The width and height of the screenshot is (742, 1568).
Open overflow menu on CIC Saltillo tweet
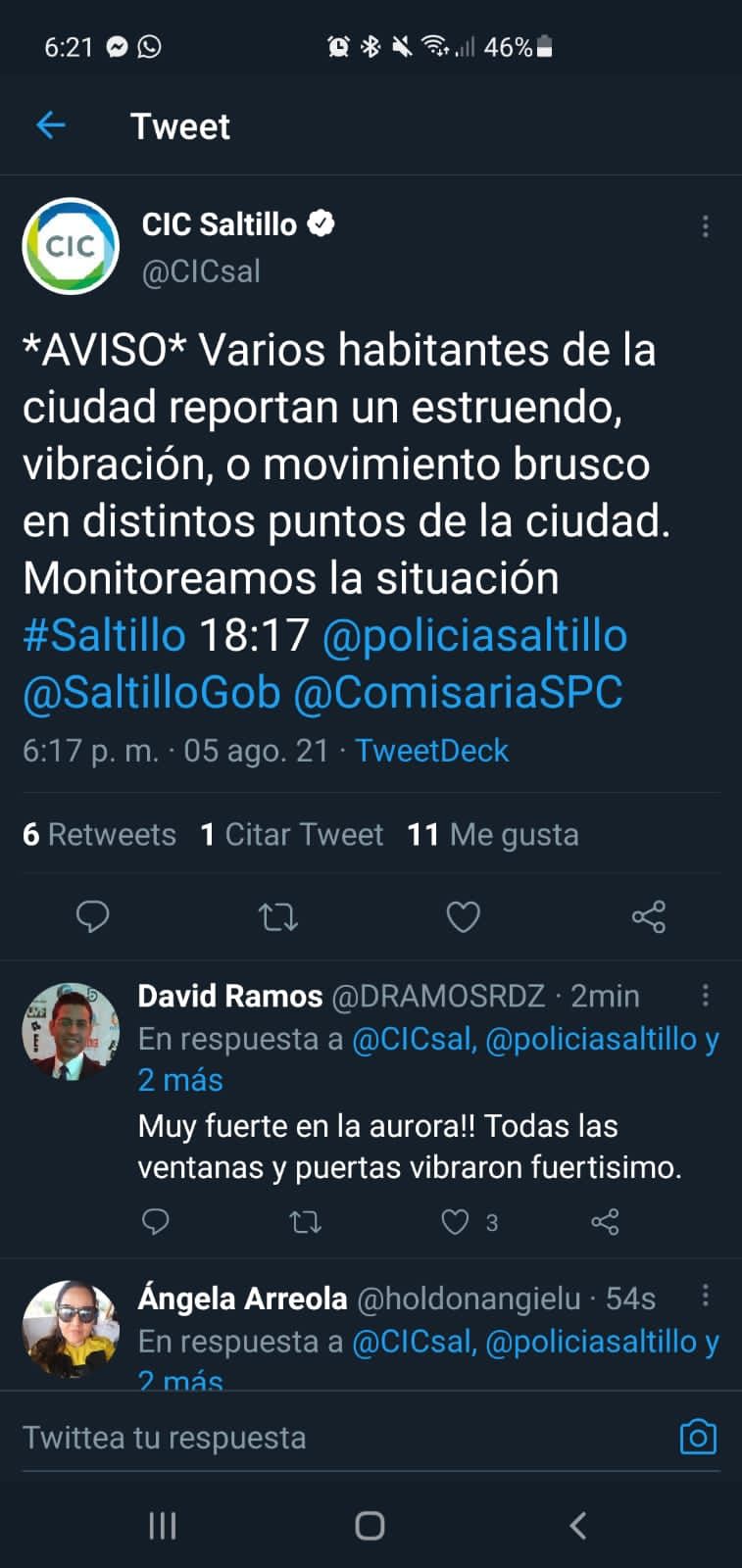coord(705,226)
